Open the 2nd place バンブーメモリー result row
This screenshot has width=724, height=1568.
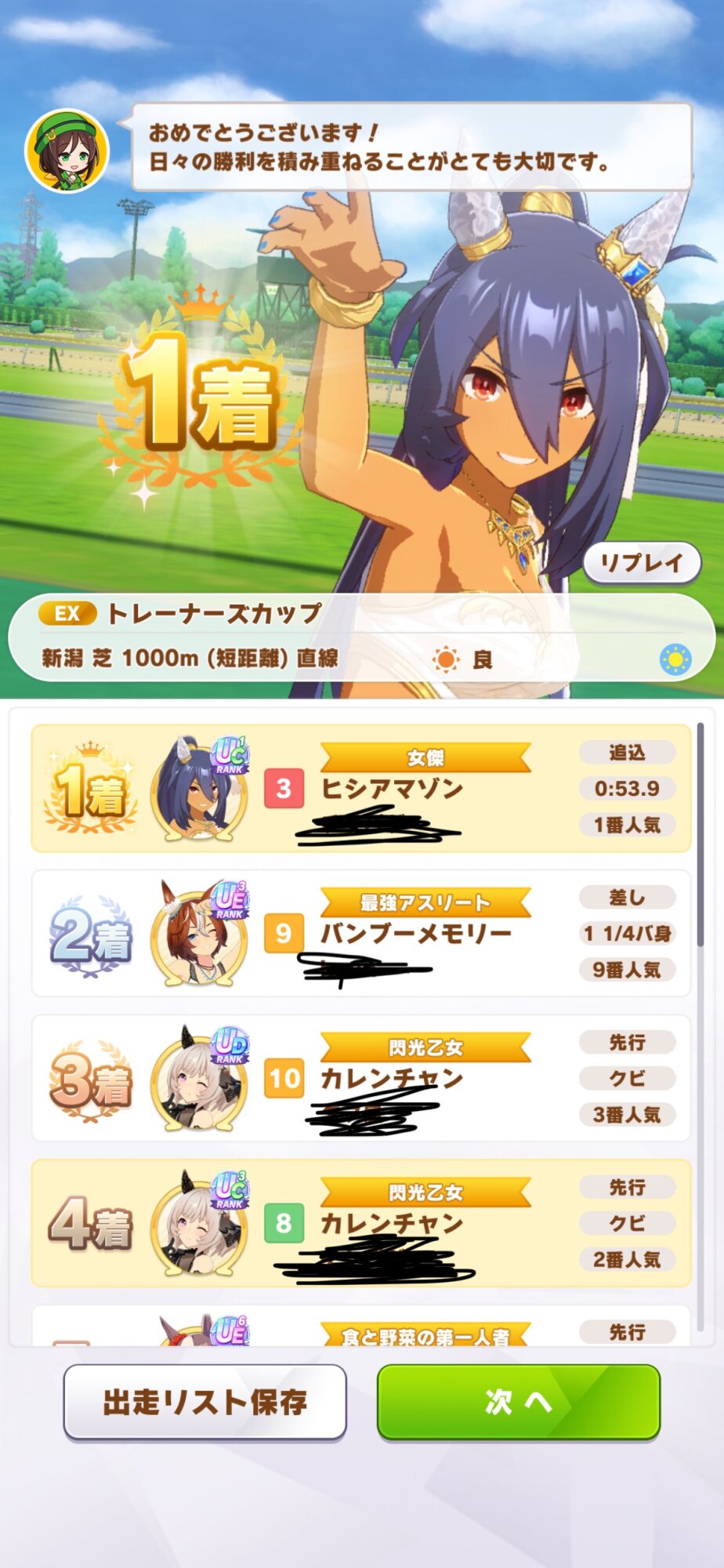(x=361, y=933)
